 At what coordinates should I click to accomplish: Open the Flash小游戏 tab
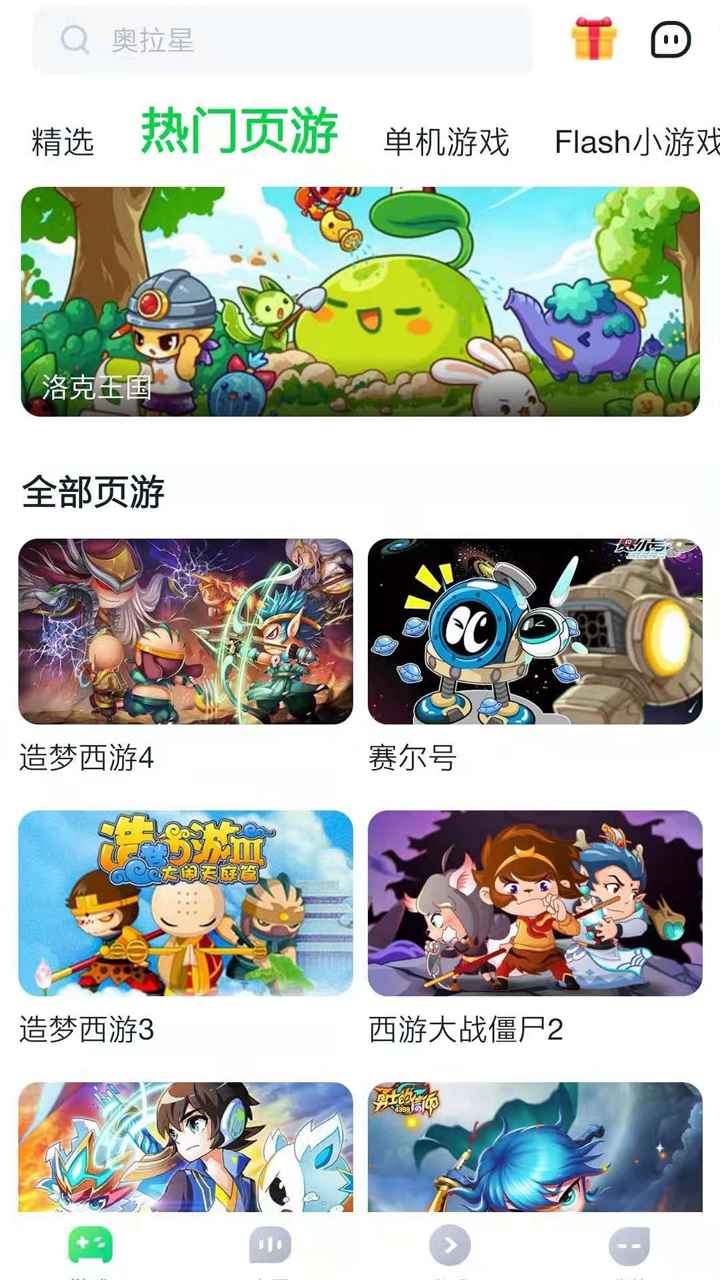pos(636,143)
